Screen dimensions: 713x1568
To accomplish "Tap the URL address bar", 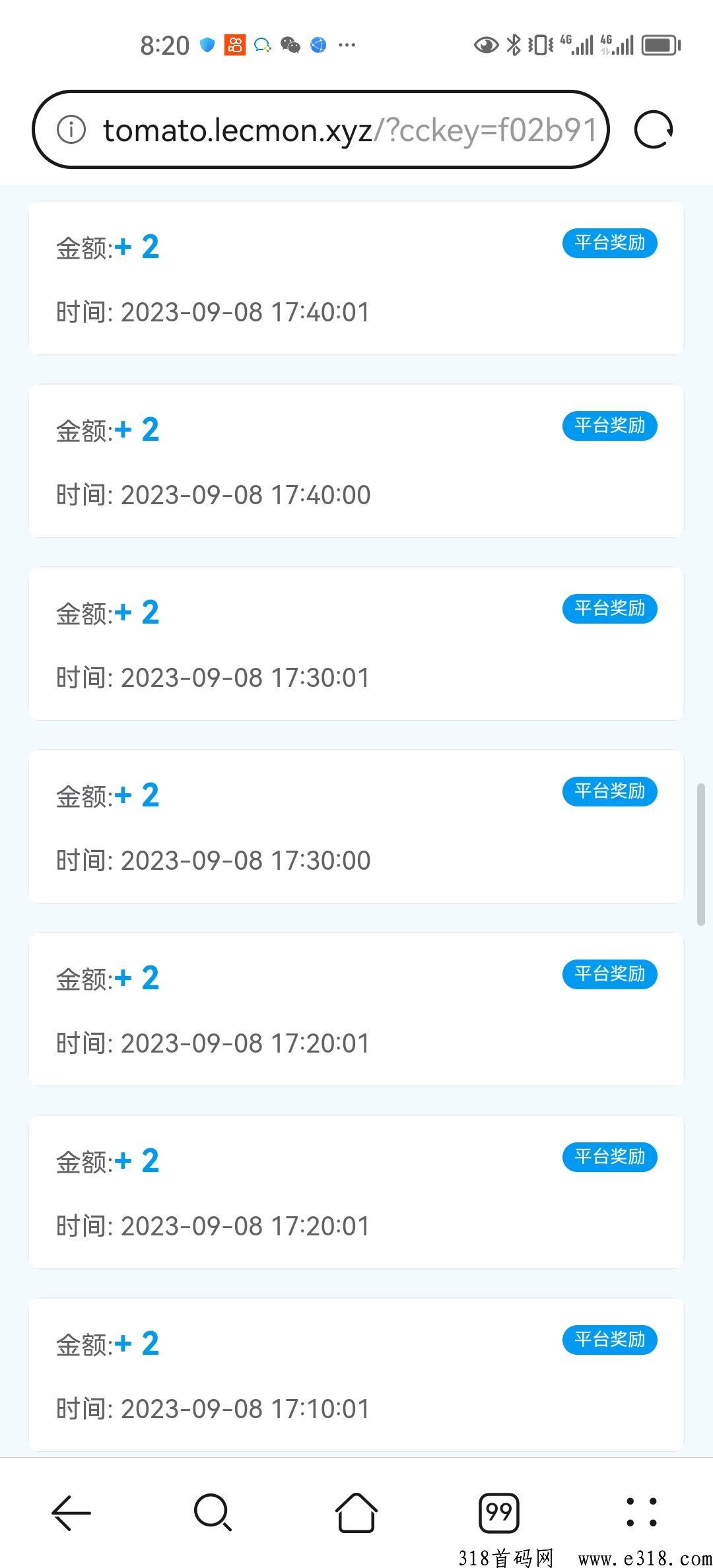I will pos(350,130).
